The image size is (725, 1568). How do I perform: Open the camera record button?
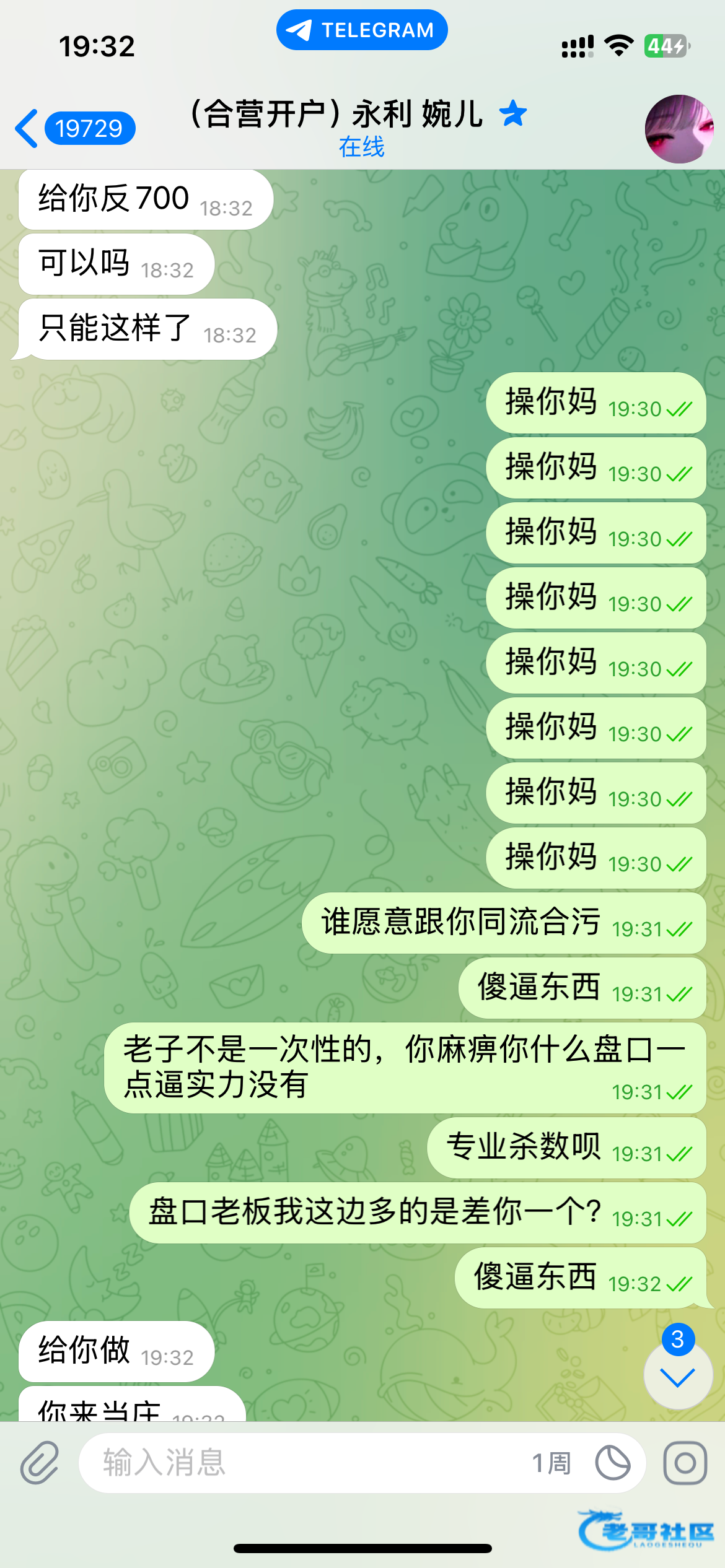coord(685,1463)
